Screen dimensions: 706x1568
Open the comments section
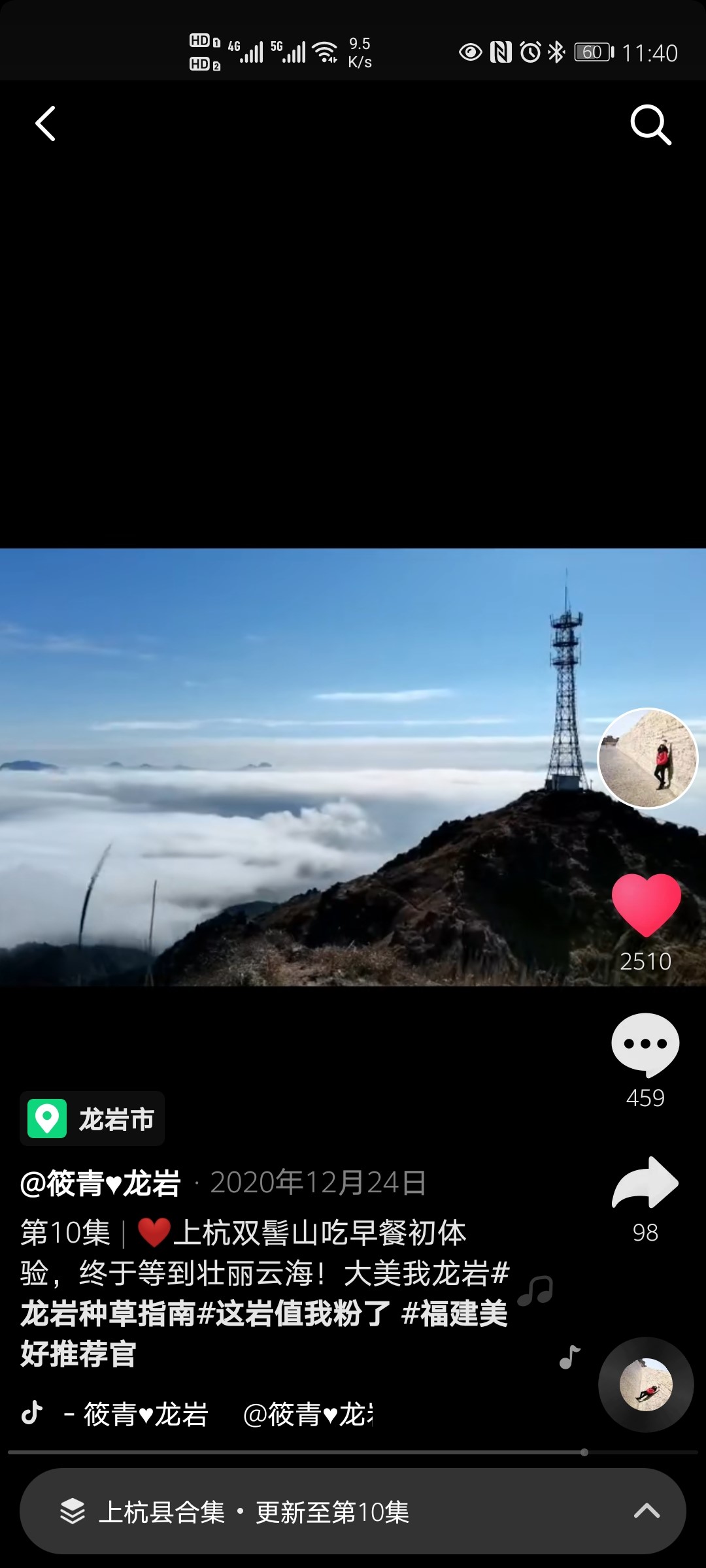point(646,1043)
